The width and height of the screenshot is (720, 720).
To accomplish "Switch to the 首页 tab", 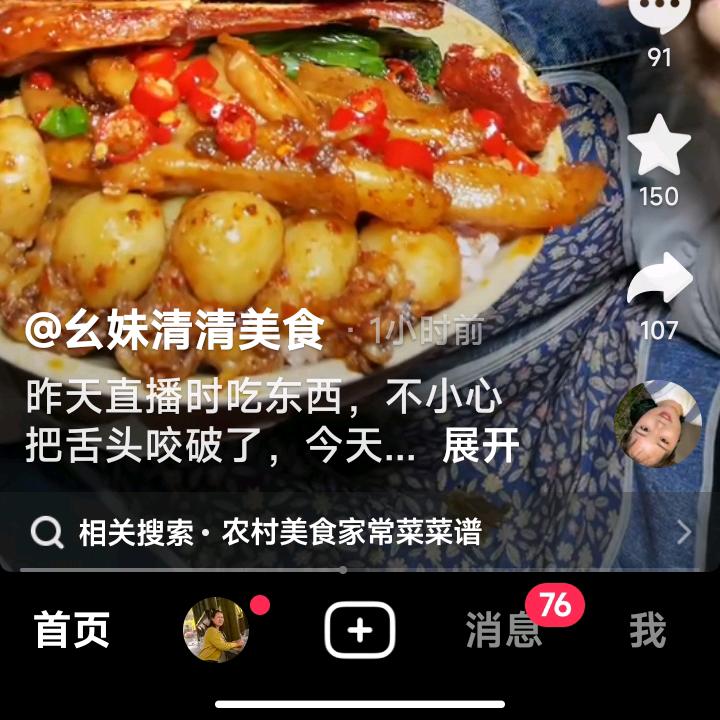I will (72, 631).
